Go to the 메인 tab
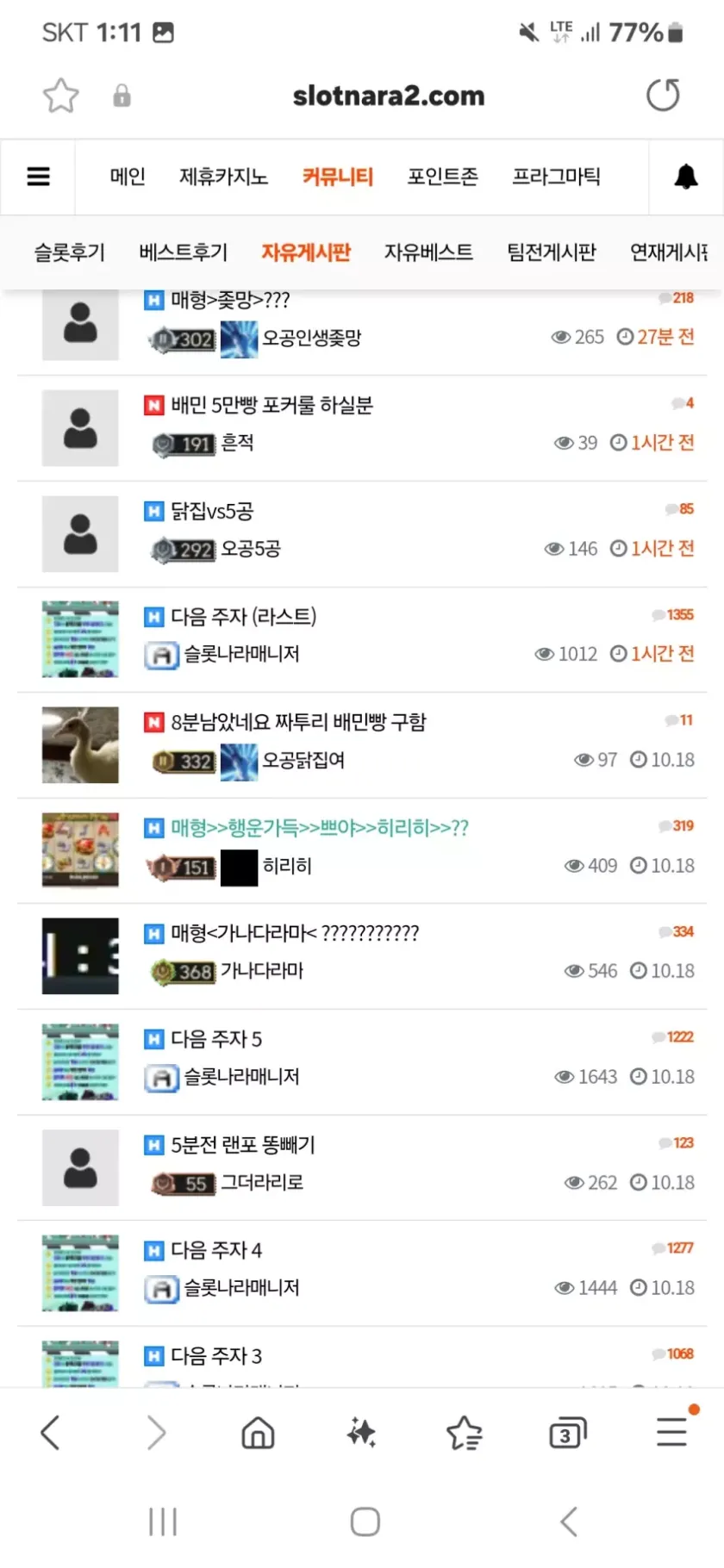Screen dimensions: 724x1568 click(x=128, y=177)
